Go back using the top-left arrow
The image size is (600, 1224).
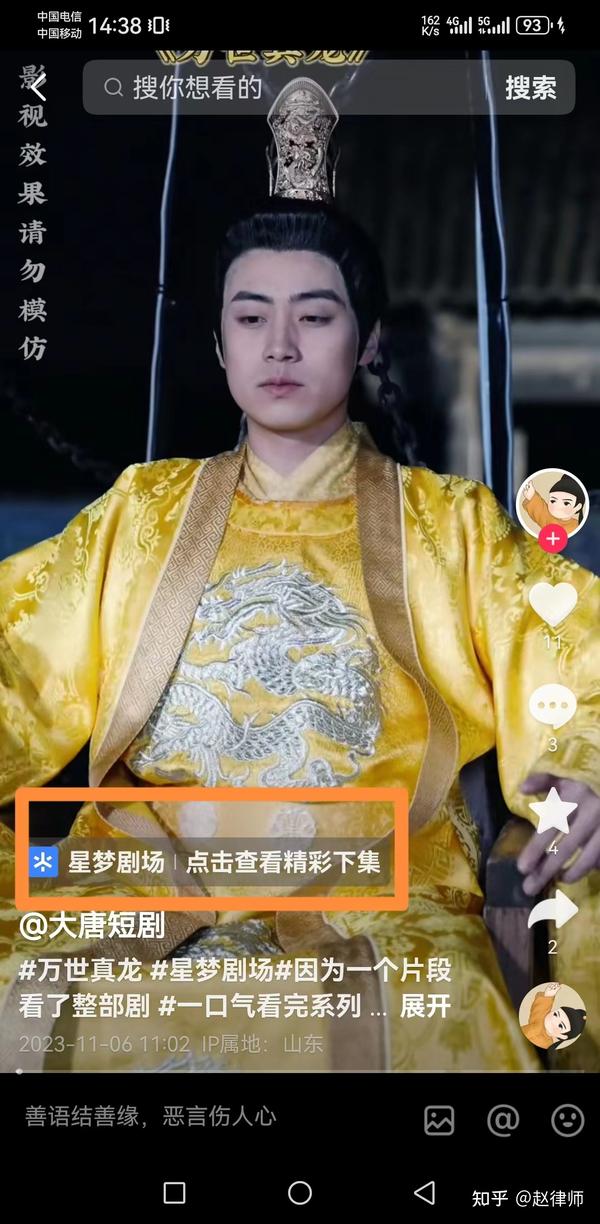38,88
